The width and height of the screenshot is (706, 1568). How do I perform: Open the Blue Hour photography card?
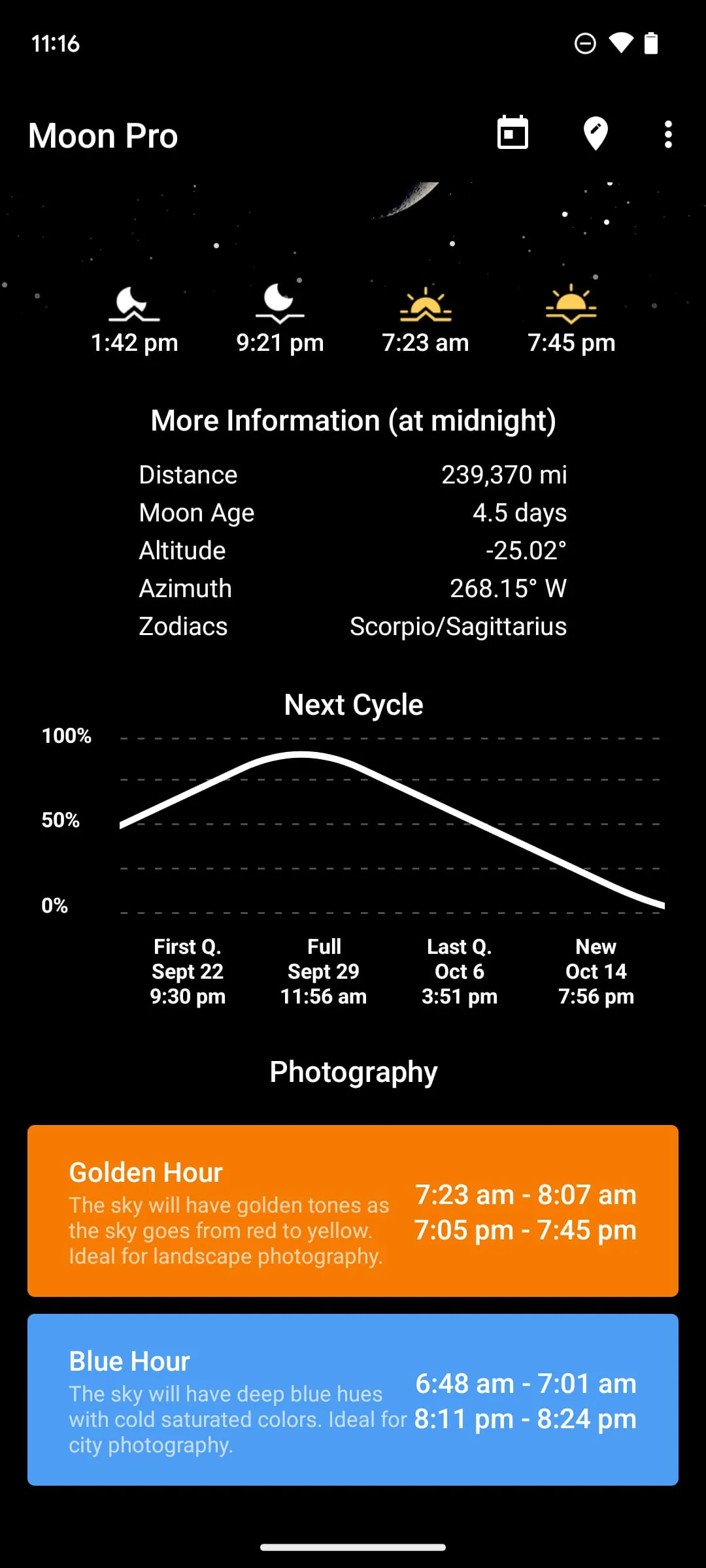[353, 1398]
